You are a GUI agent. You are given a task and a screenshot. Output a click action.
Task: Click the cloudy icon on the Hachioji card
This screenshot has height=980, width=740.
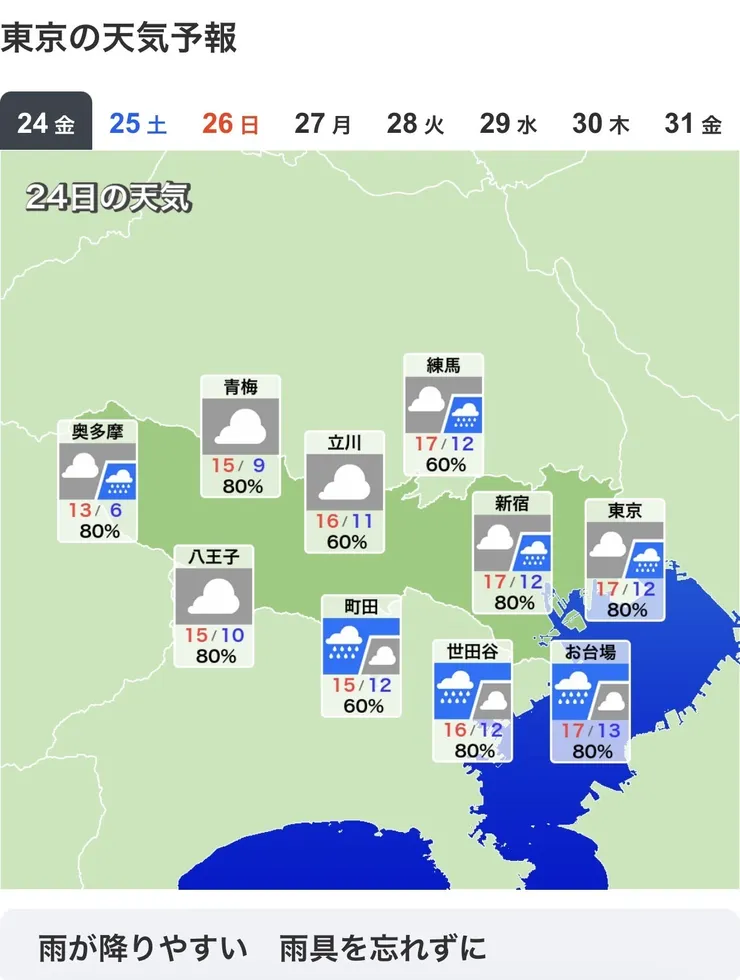[x=215, y=595]
